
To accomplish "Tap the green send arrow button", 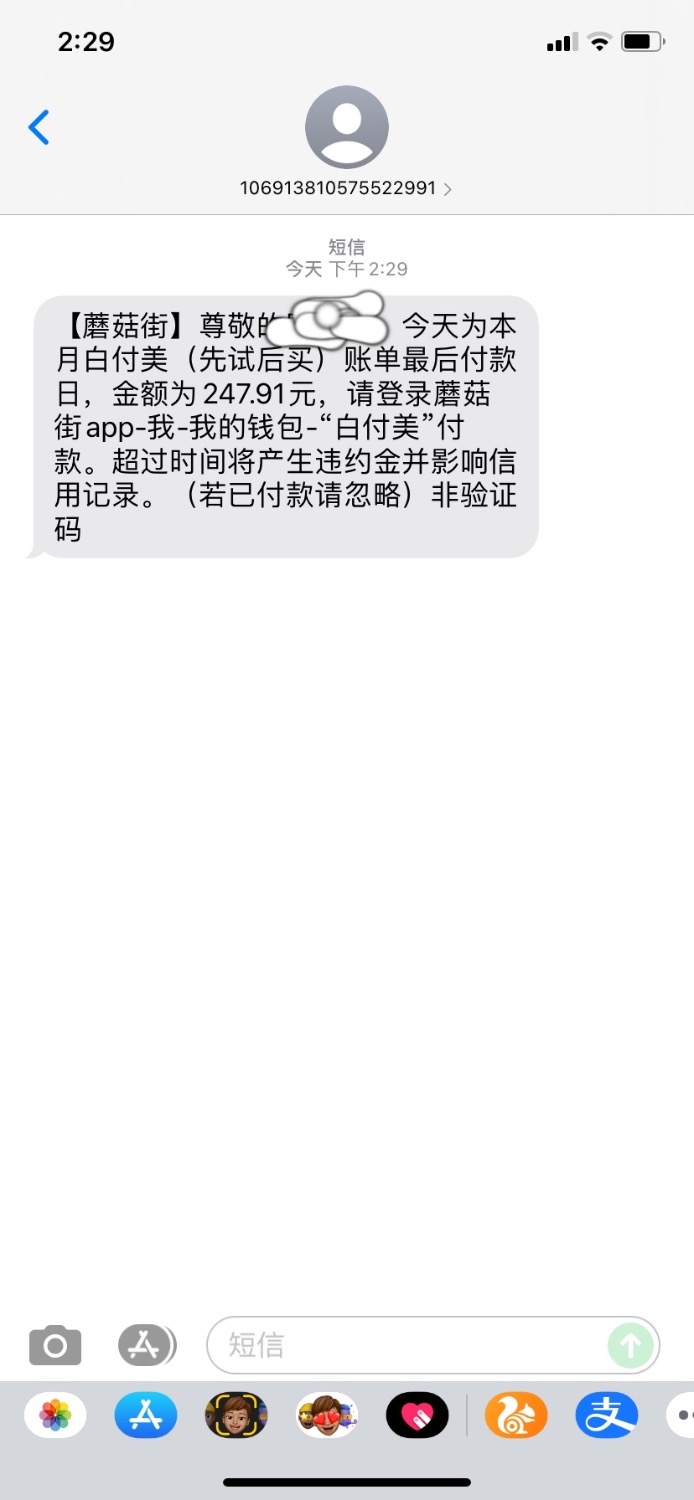I will point(630,1345).
